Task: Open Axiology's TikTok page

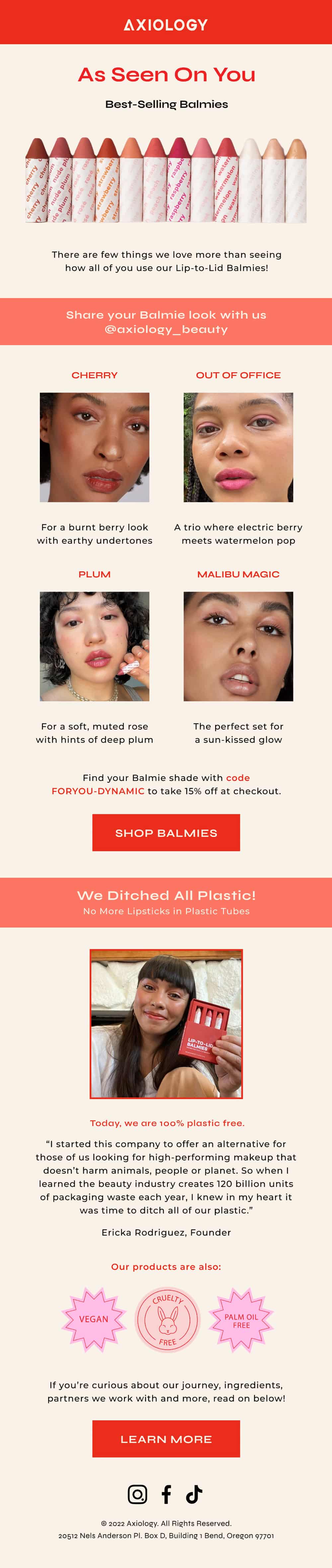Action: (194, 1494)
